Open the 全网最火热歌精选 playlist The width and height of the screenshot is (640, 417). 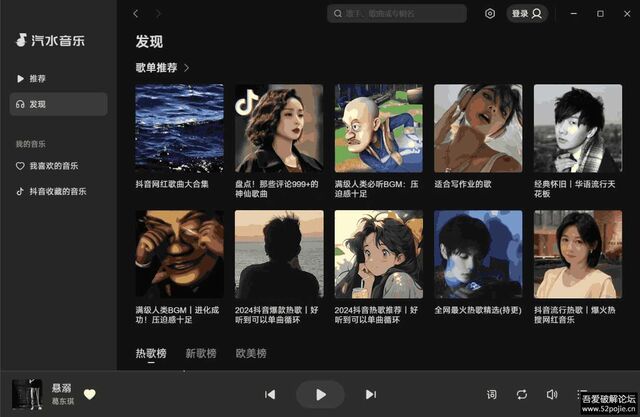(478, 254)
